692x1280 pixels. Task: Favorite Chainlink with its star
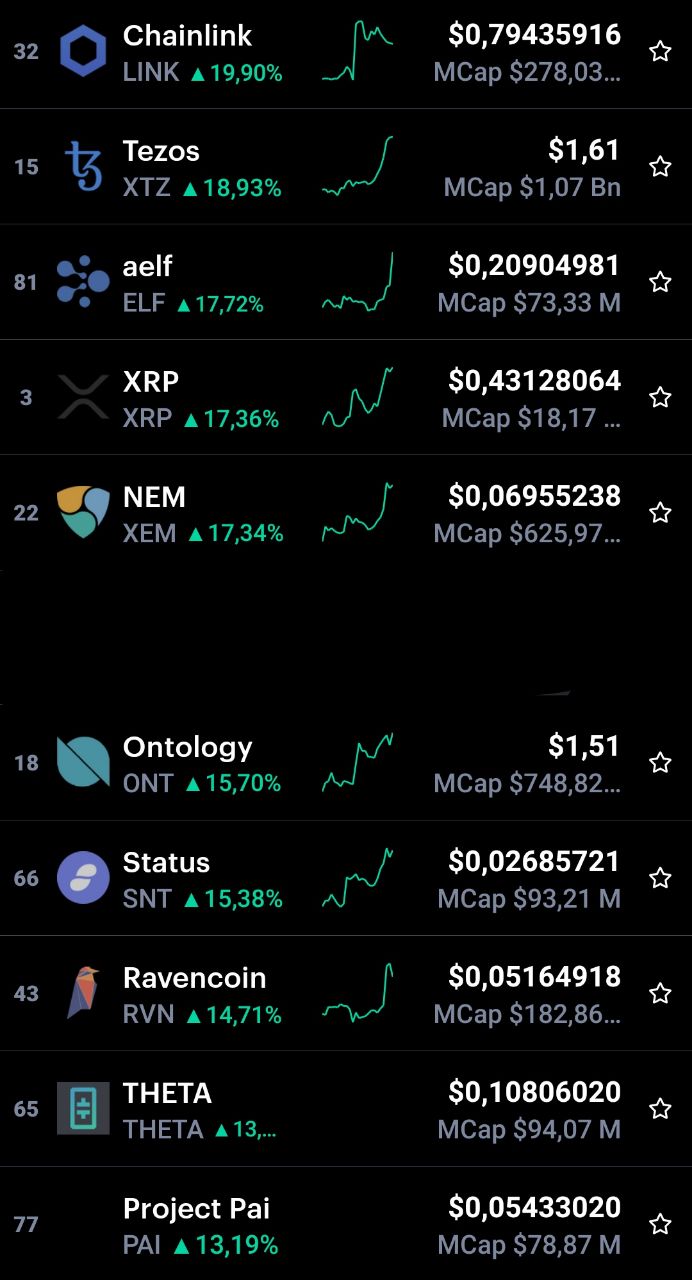(660, 52)
